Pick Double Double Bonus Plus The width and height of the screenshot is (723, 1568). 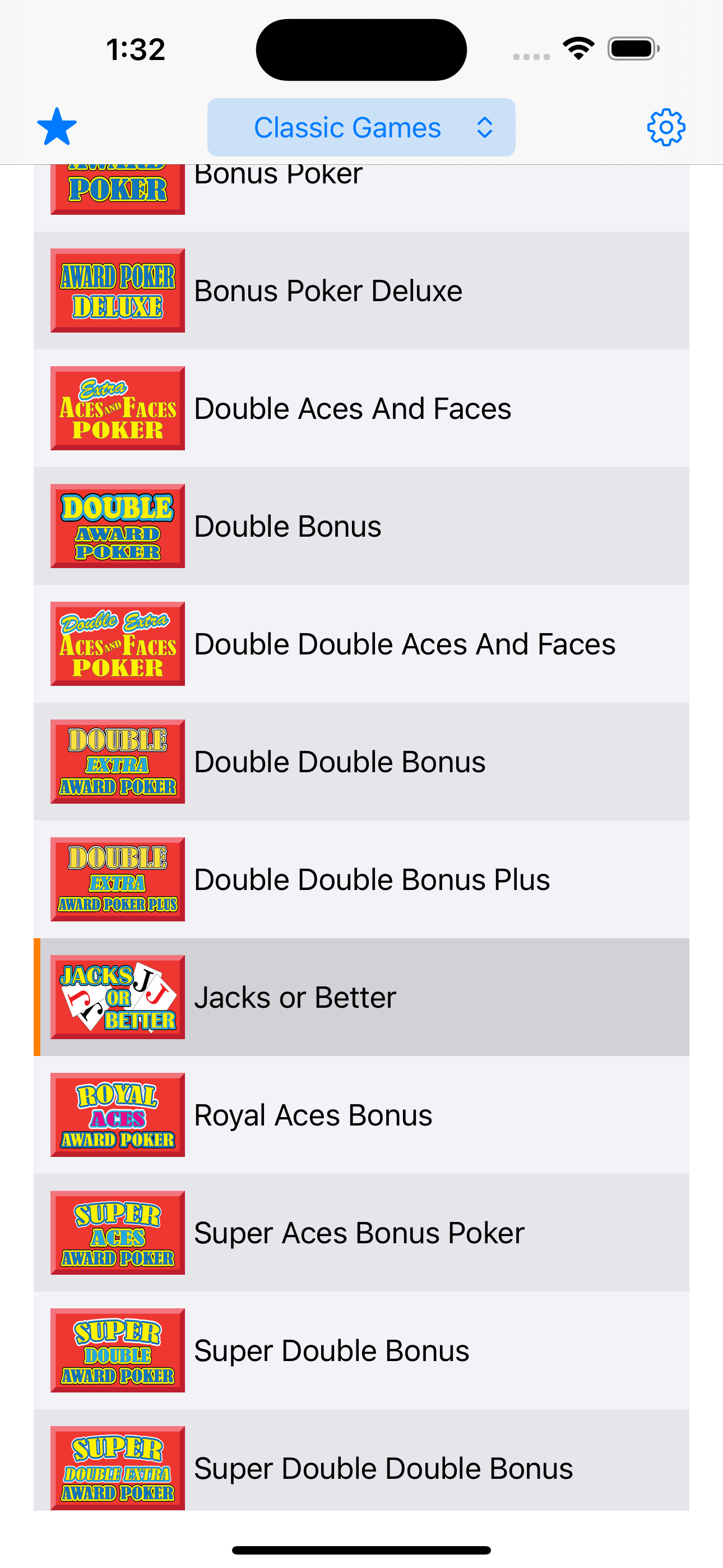point(361,879)
